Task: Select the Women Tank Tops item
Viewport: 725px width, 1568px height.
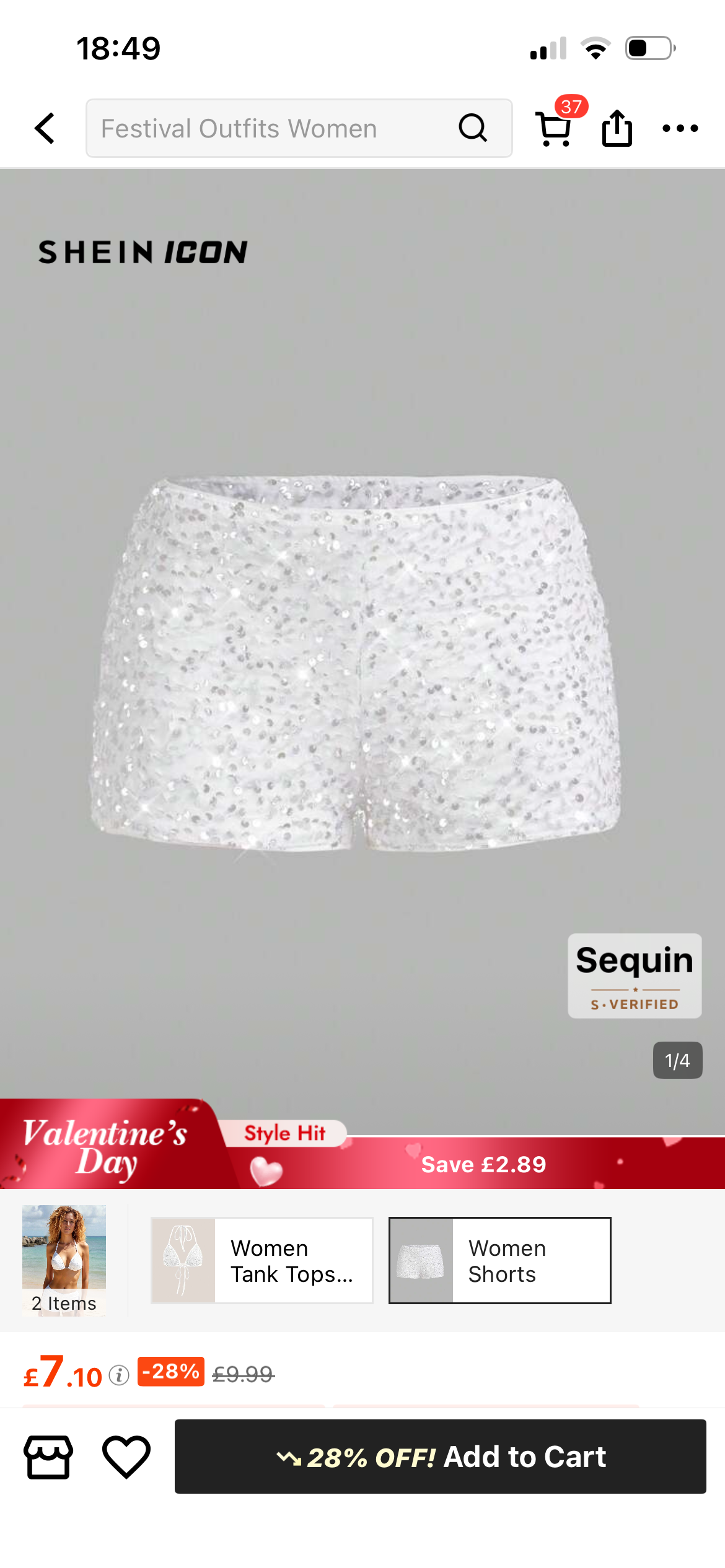Action: tap(261, 1260)
